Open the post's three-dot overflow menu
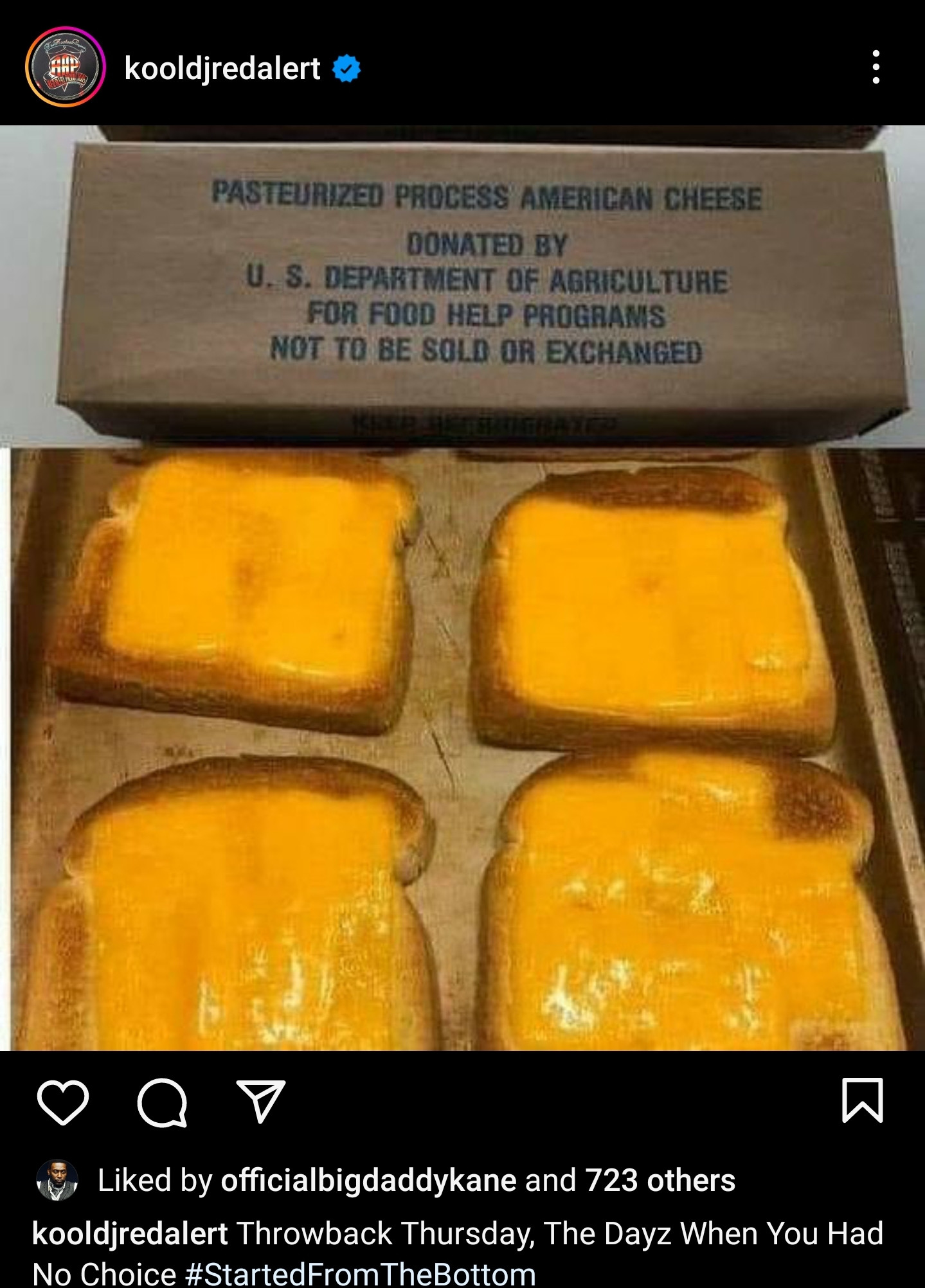 (x=876, y=67)
